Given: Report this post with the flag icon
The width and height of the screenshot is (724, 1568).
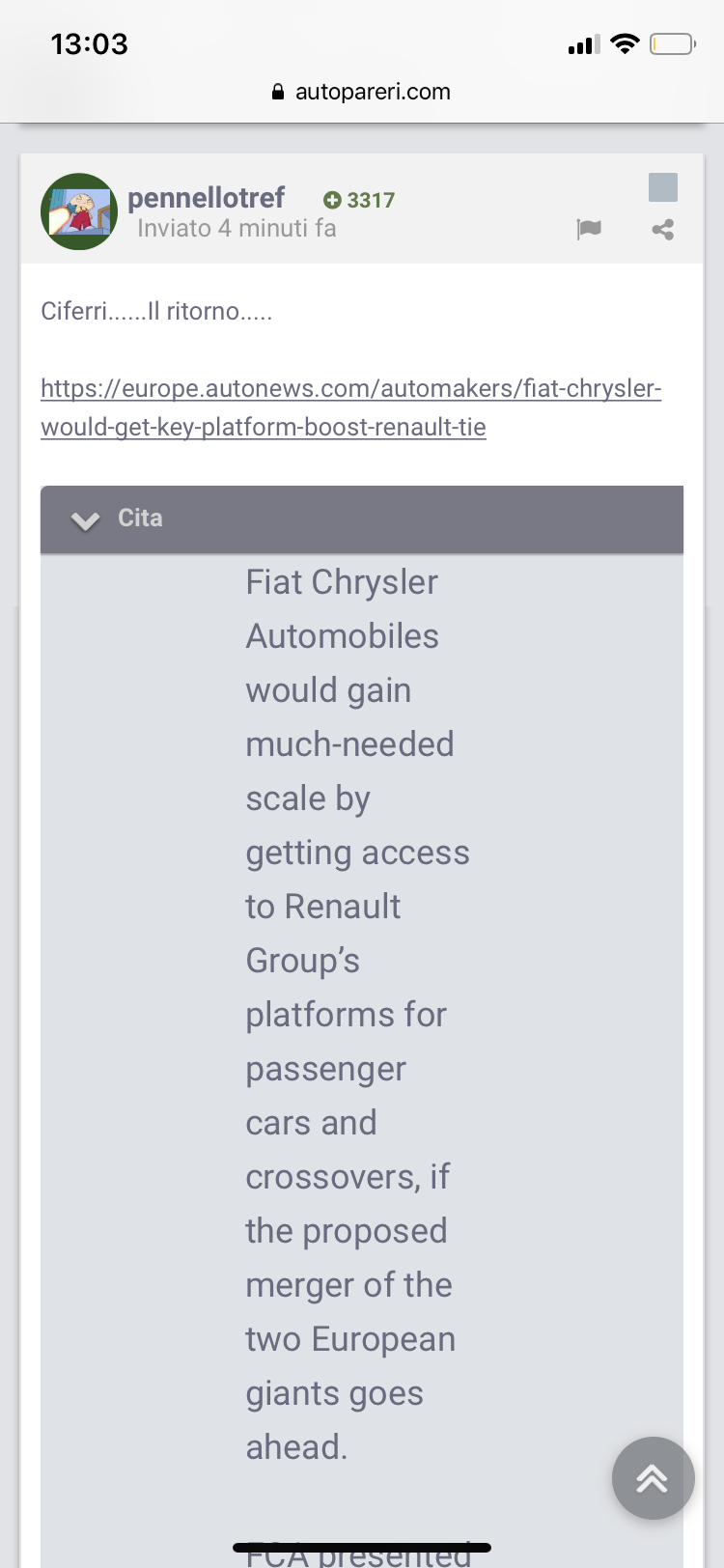Looking at the screenshot, I should (x=589, y=229).
